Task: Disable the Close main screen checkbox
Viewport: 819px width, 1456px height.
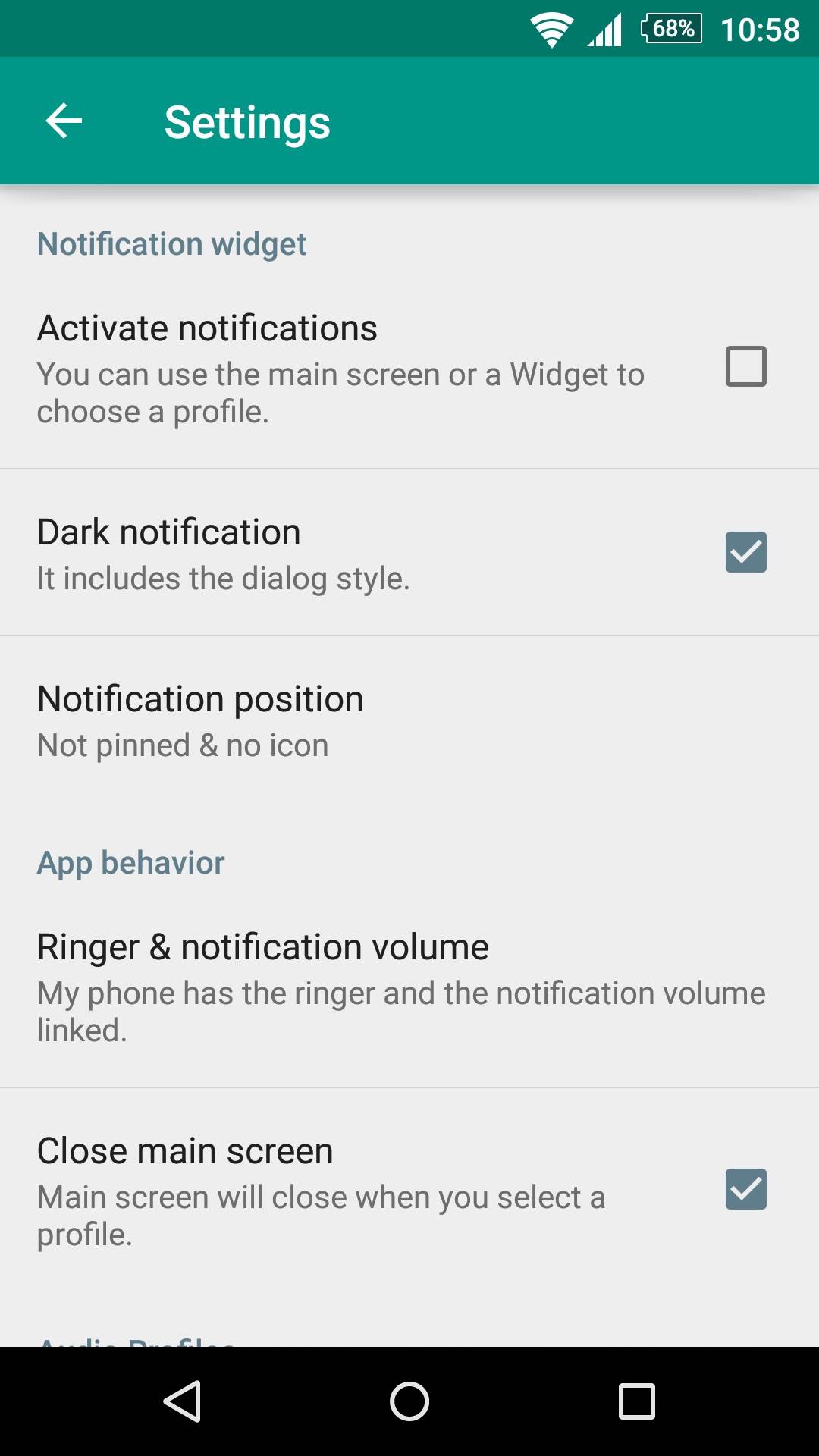Action: click(x=745, y=1189)
